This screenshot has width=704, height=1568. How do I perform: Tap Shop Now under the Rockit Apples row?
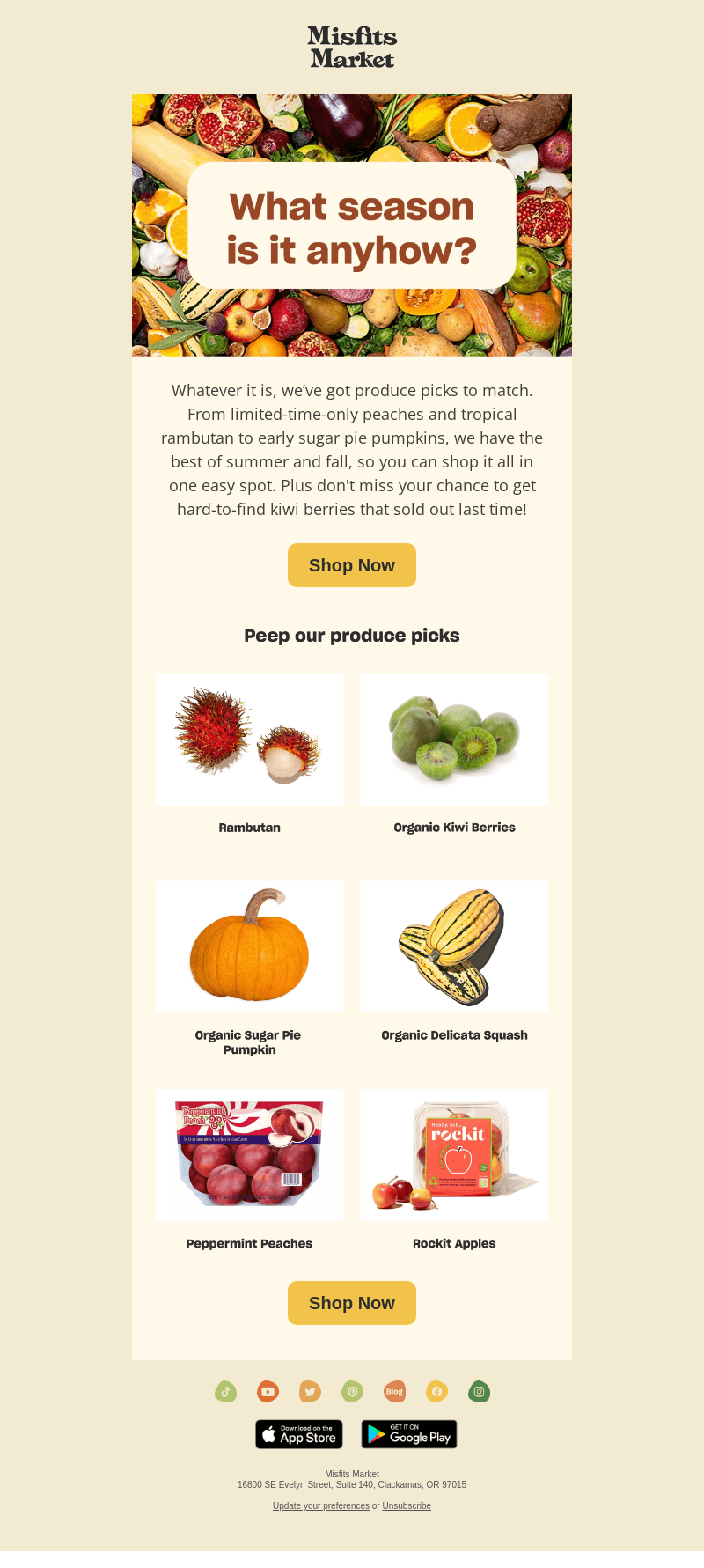pos(352,1303)
